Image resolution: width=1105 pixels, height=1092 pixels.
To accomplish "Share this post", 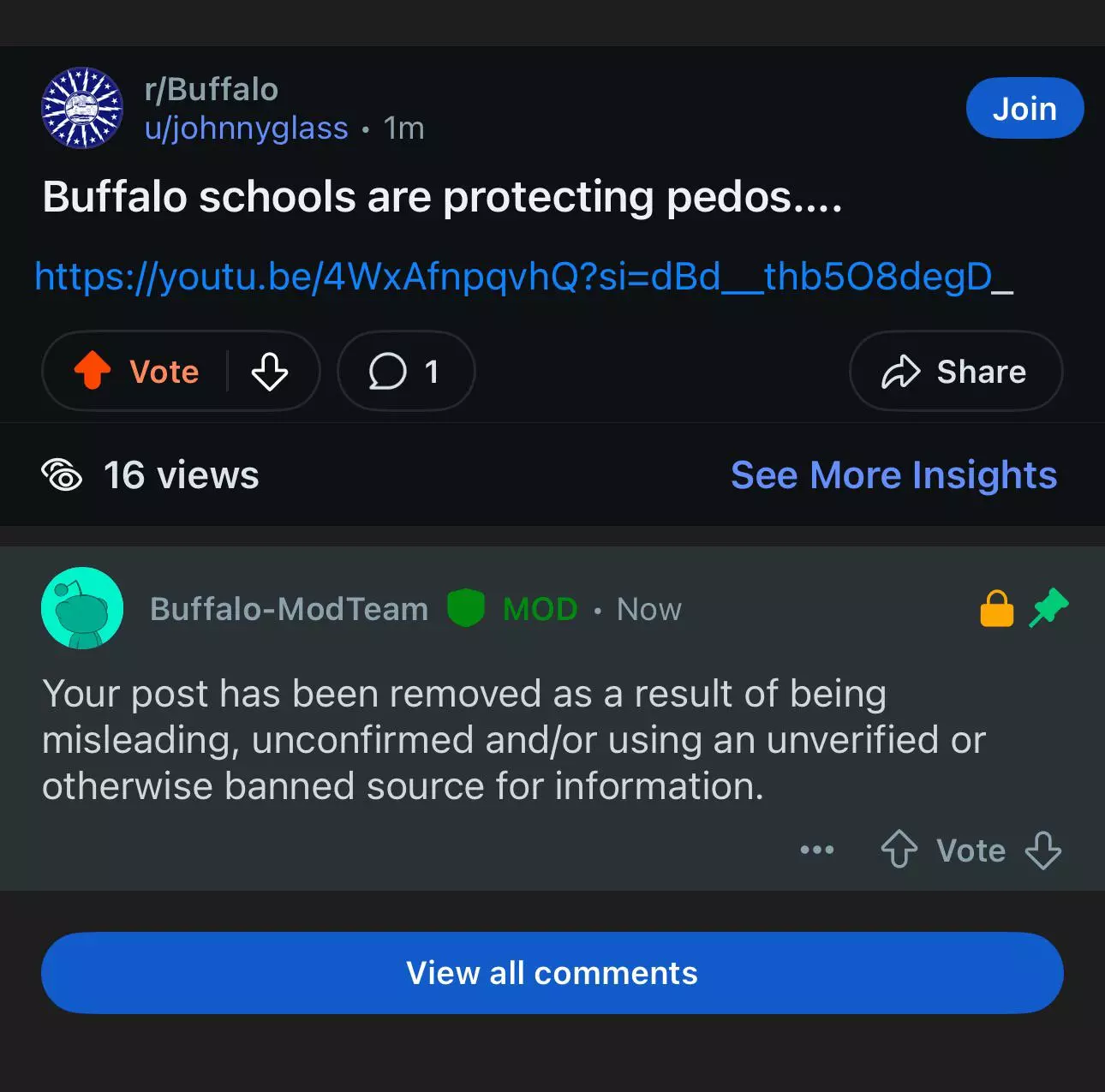I will [956, 371].
